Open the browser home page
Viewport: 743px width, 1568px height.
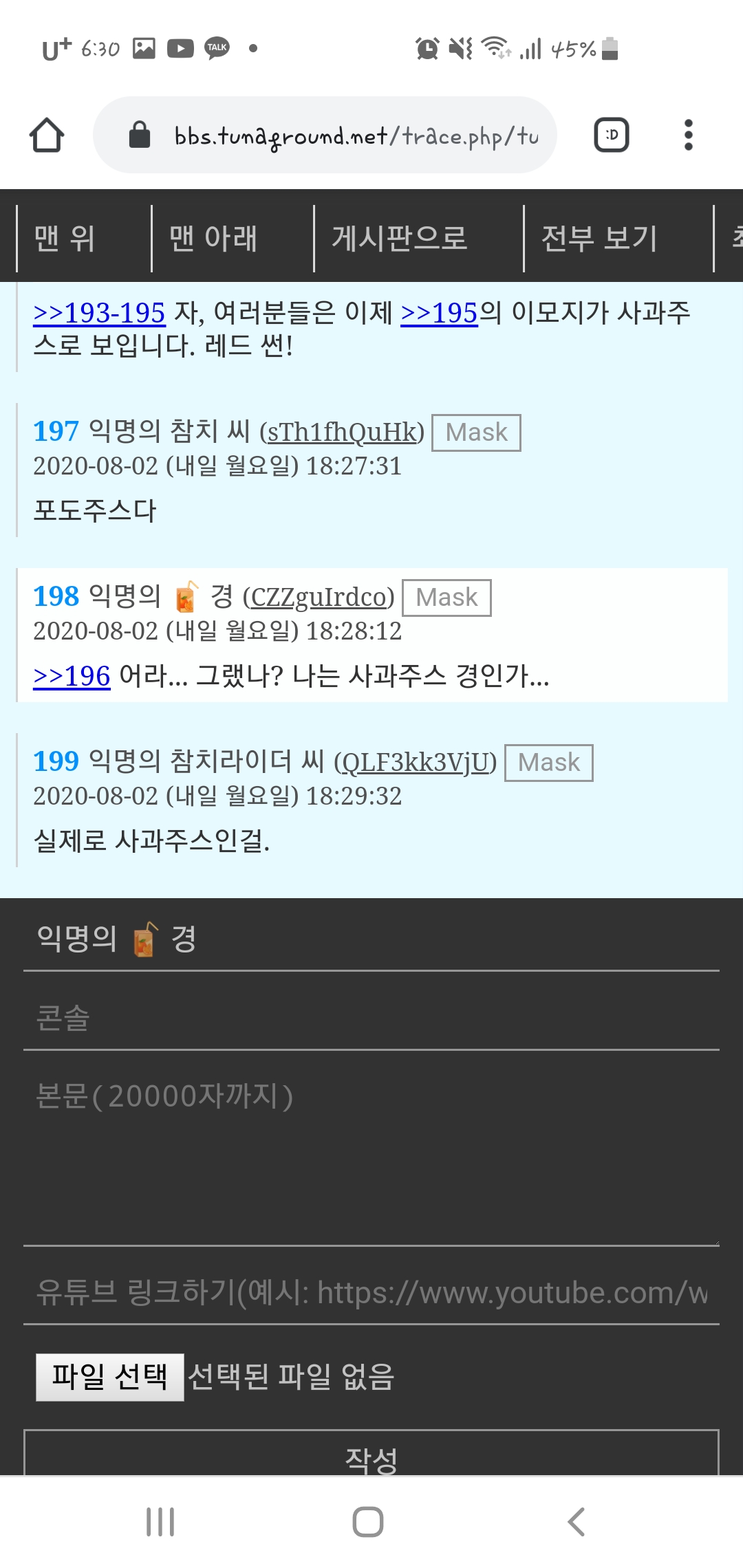(47, 135)
